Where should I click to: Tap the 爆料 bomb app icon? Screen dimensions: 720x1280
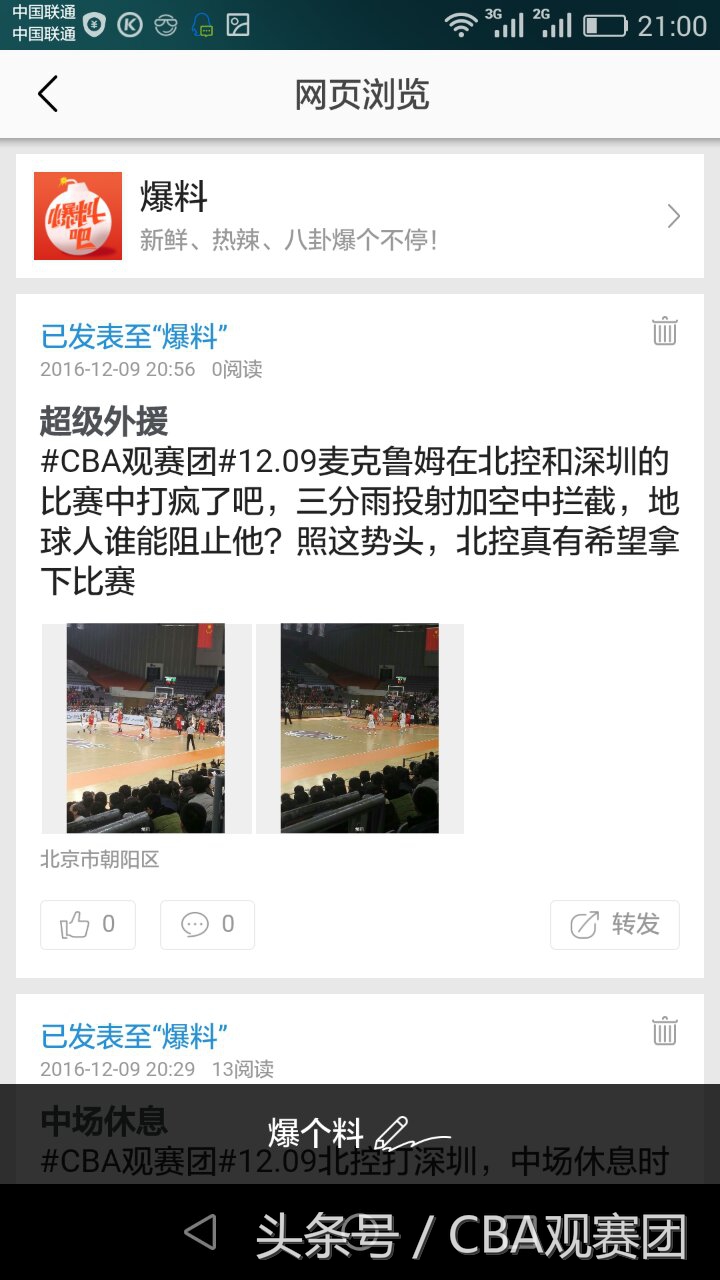(77, 215)
